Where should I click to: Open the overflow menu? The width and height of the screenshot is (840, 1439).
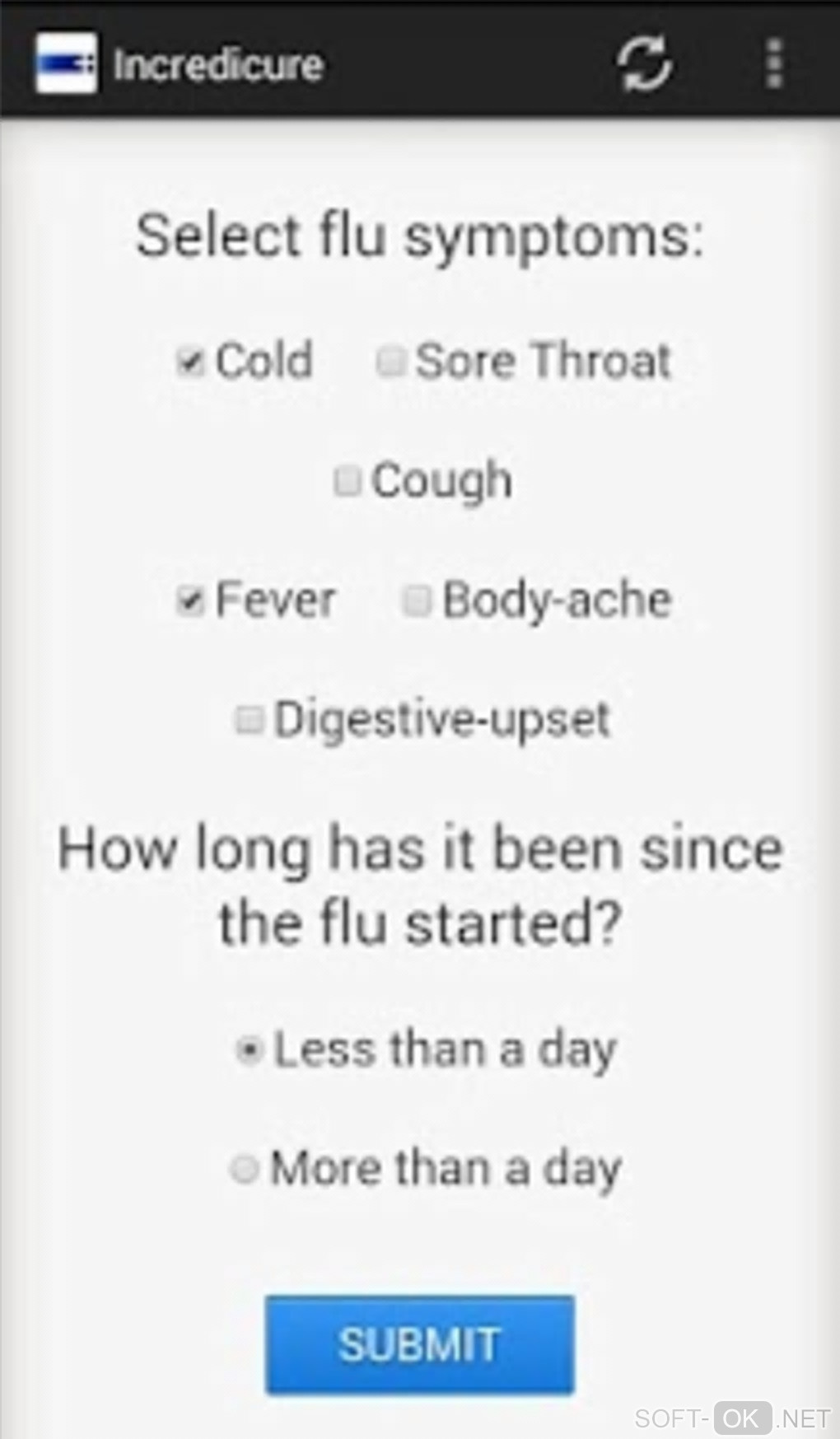[x=773, y=63]
